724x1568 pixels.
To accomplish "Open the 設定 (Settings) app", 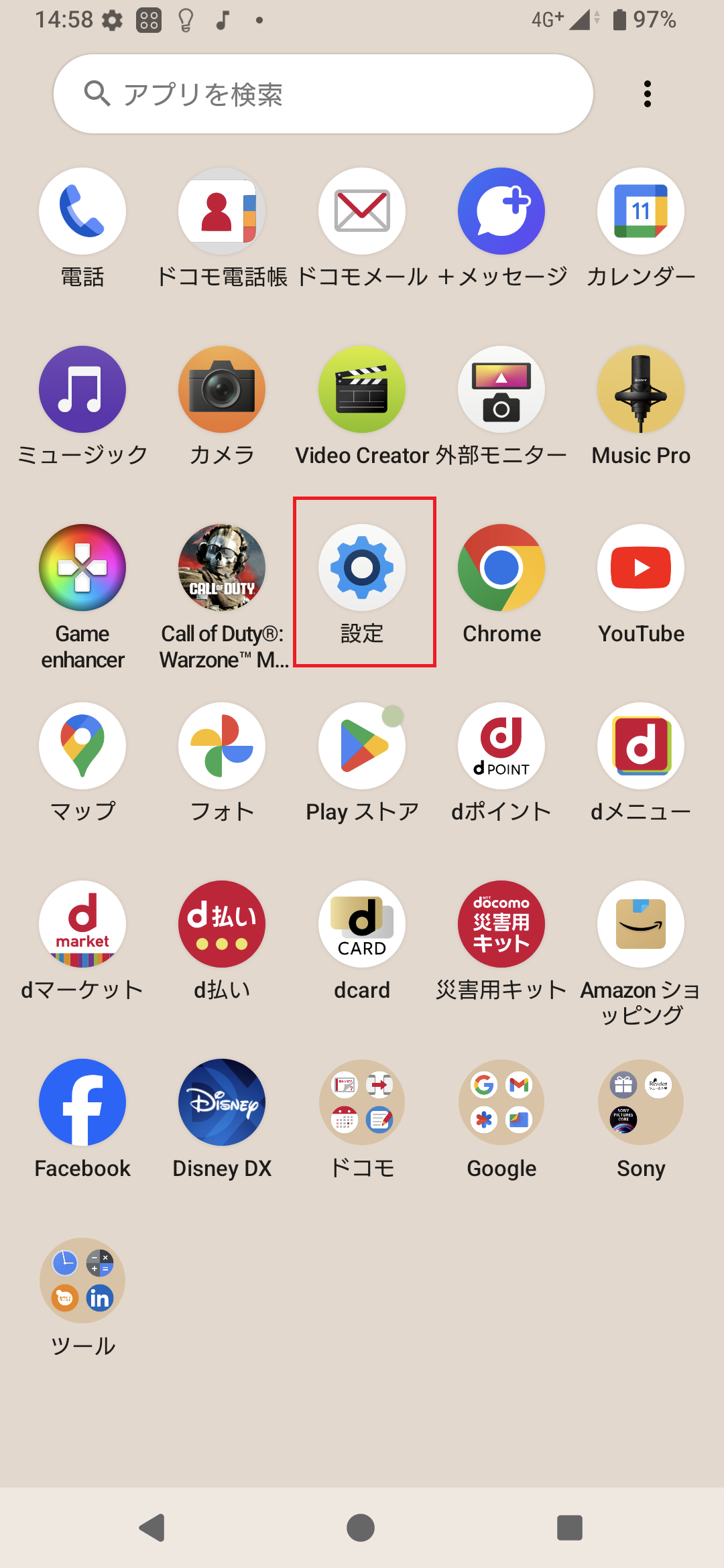I will 361,568.
